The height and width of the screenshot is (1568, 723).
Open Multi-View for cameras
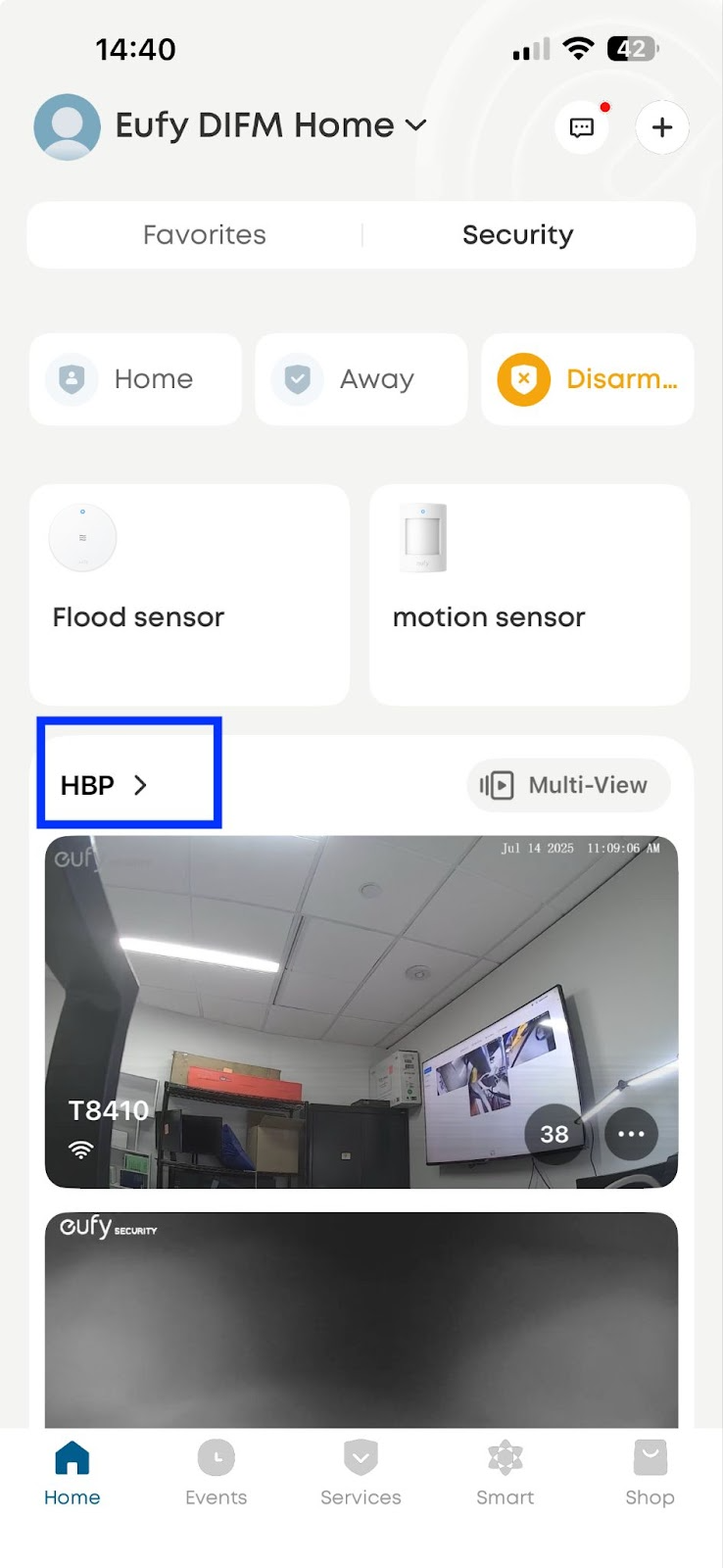tap(568, 785)
